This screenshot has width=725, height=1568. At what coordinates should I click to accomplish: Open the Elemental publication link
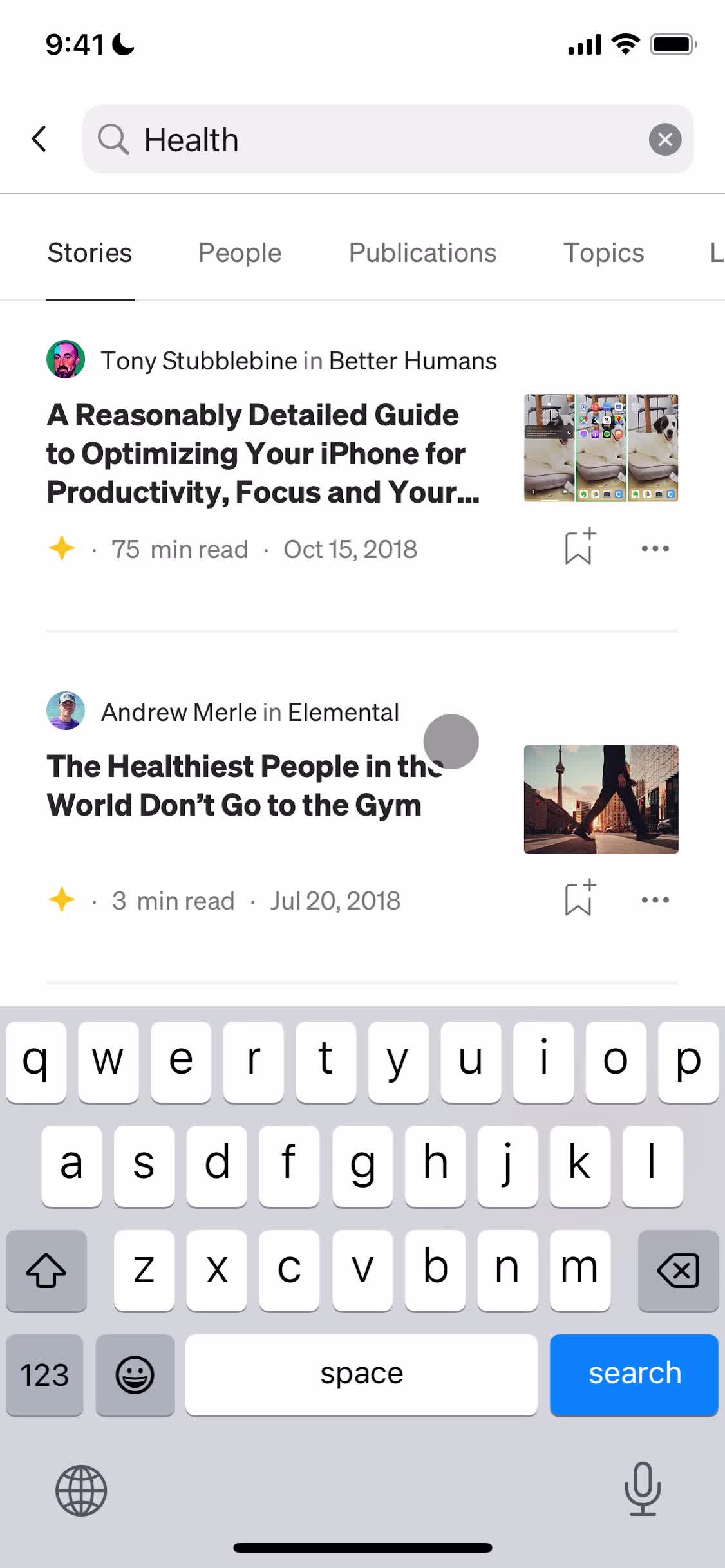(343, 711)
